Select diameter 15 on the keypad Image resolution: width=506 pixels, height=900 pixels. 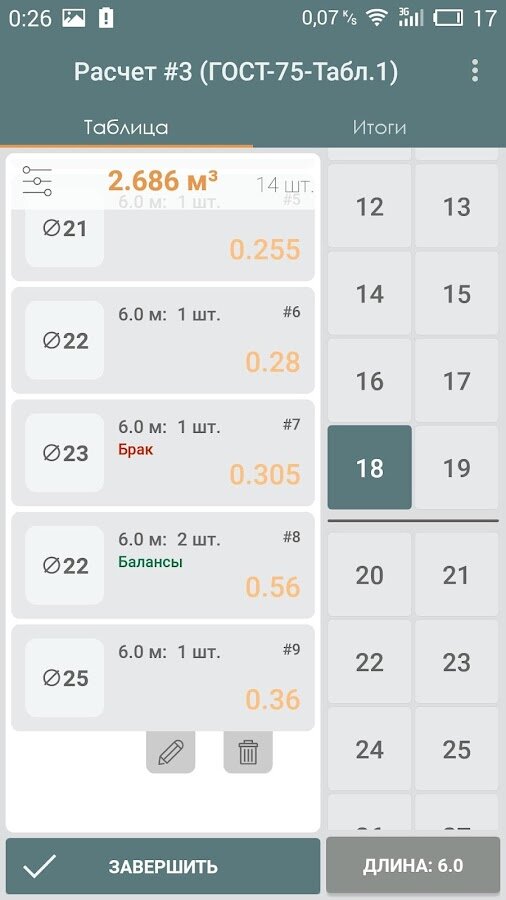coord(457,294)
